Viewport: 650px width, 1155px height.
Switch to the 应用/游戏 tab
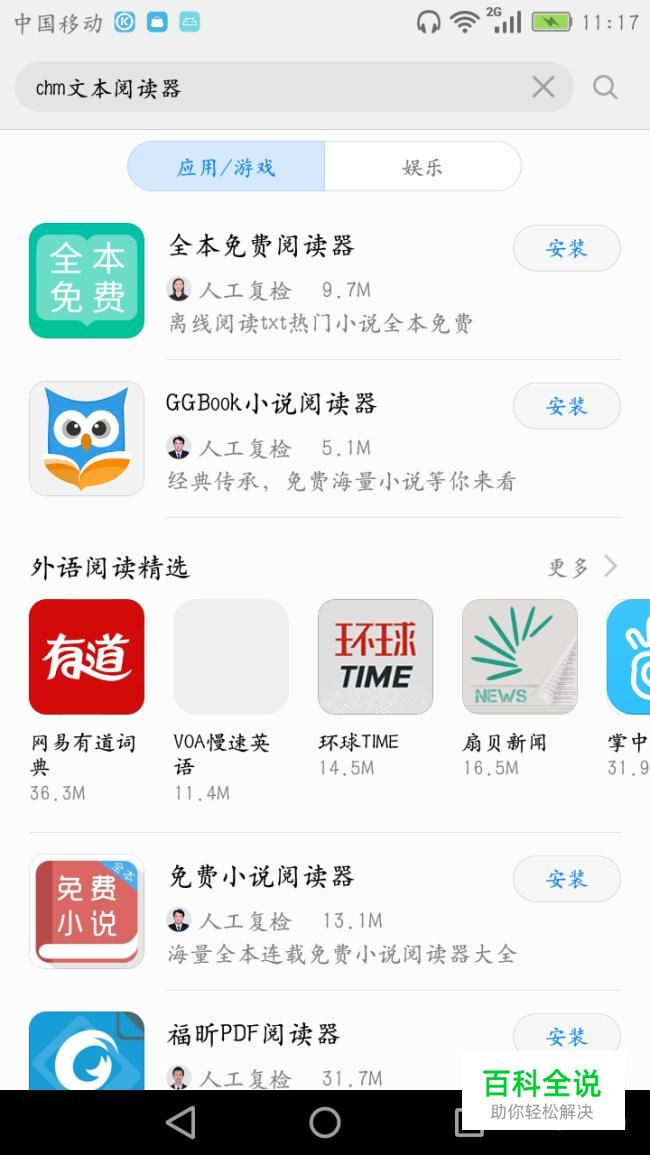[226, 167]
